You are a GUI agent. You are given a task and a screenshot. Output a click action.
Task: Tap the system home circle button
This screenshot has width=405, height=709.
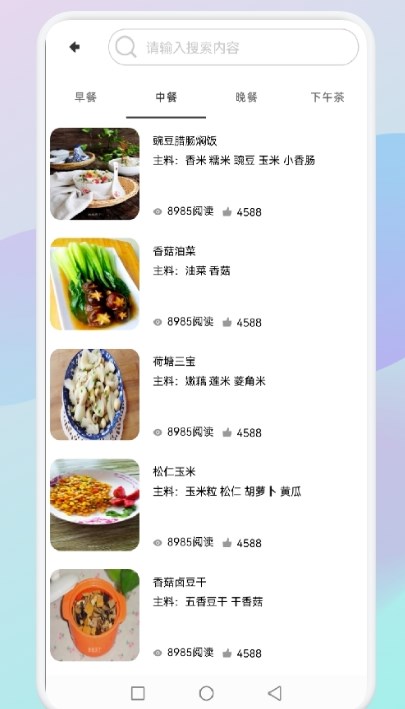206,693
